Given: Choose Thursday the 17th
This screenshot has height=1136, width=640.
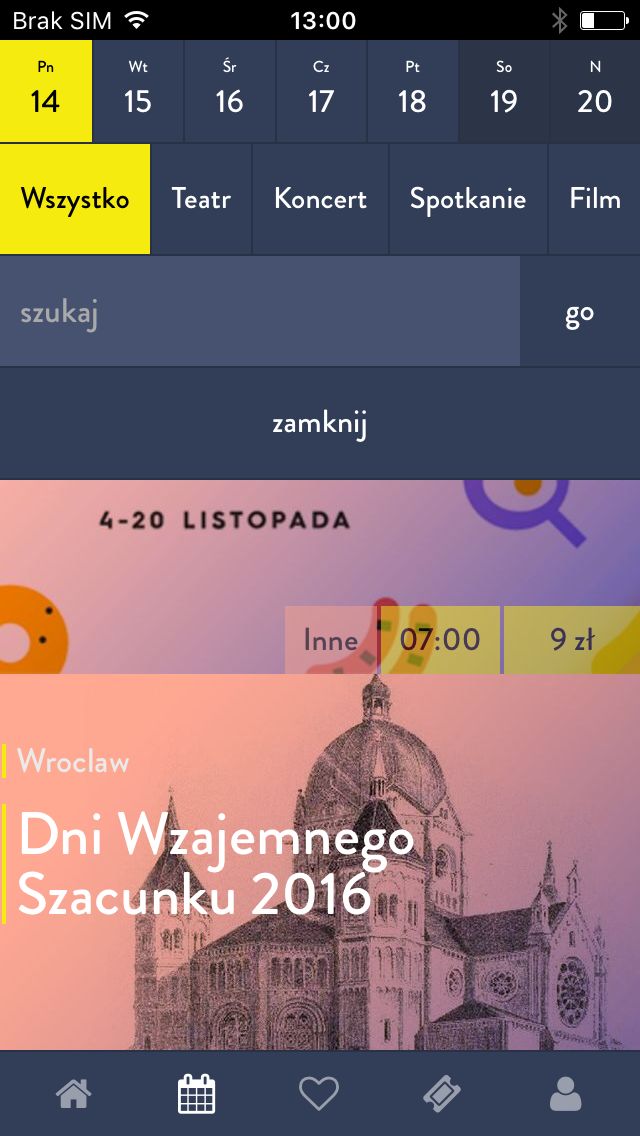Looking at the screenshot, I should click(321, 91).
